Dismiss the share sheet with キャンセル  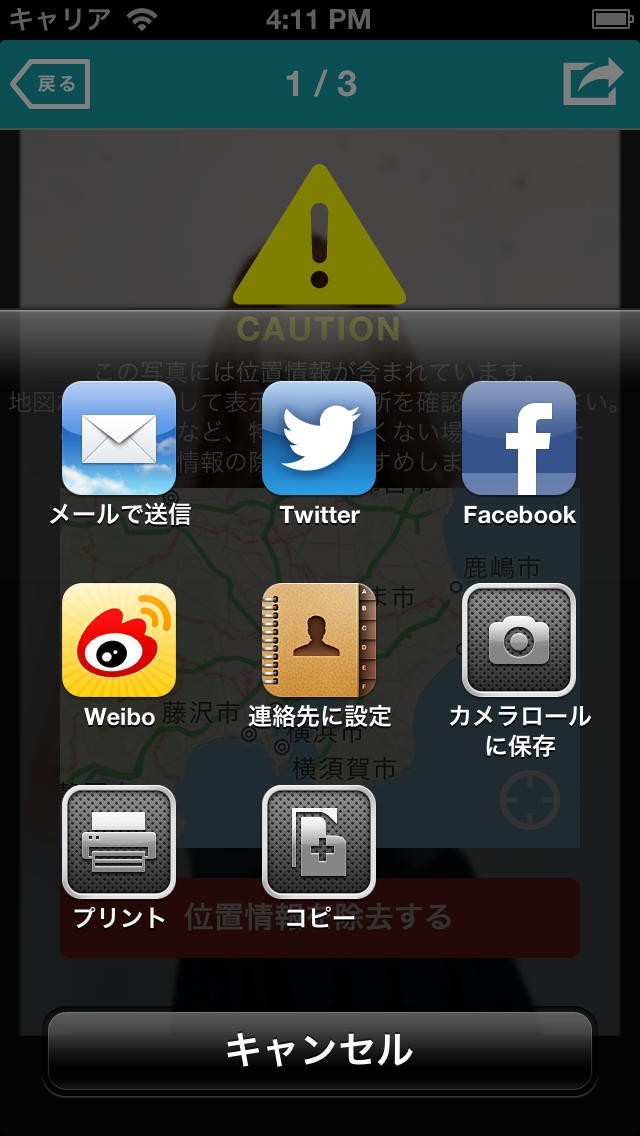click(319, 1050)
